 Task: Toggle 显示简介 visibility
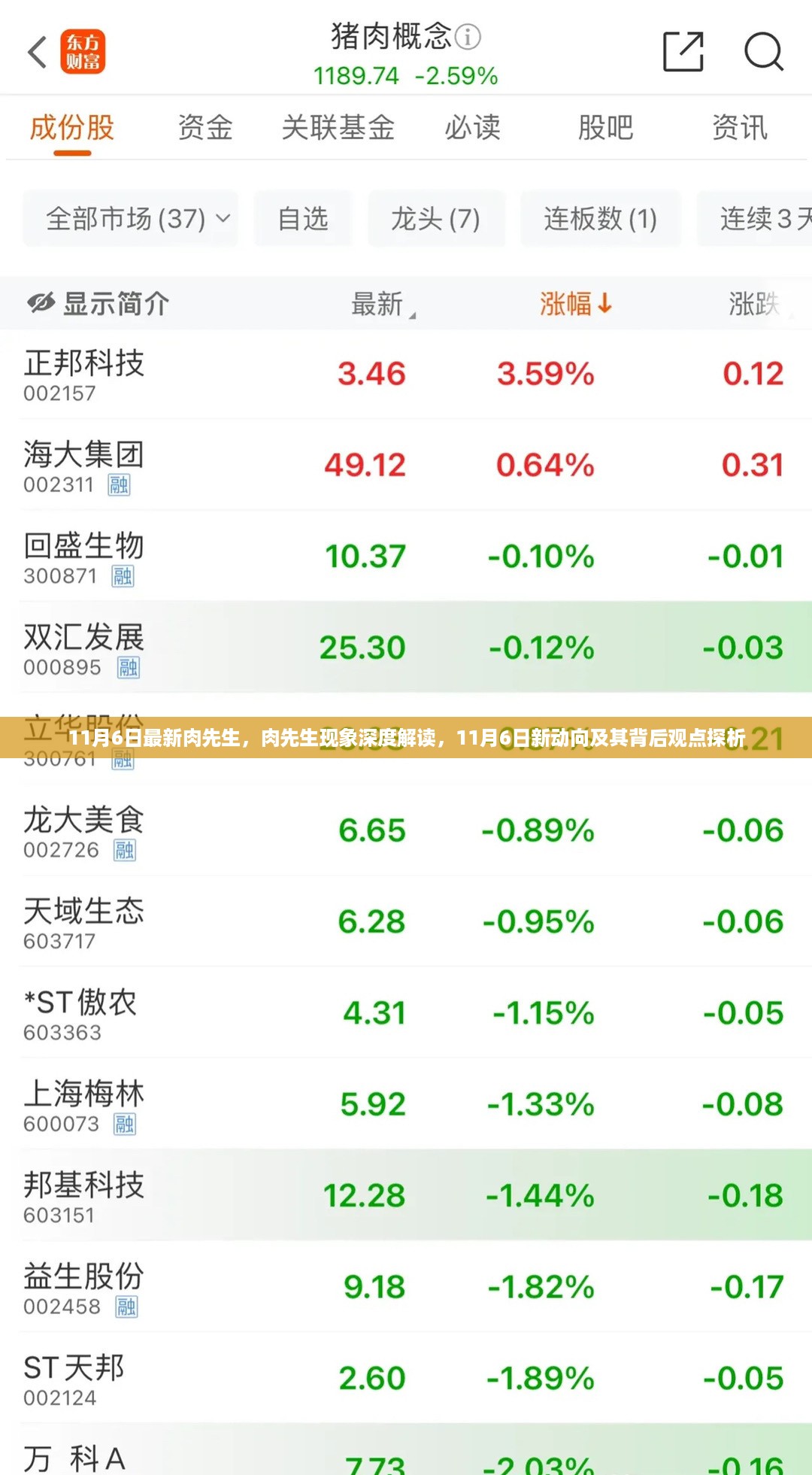click(x=98, y=304)
